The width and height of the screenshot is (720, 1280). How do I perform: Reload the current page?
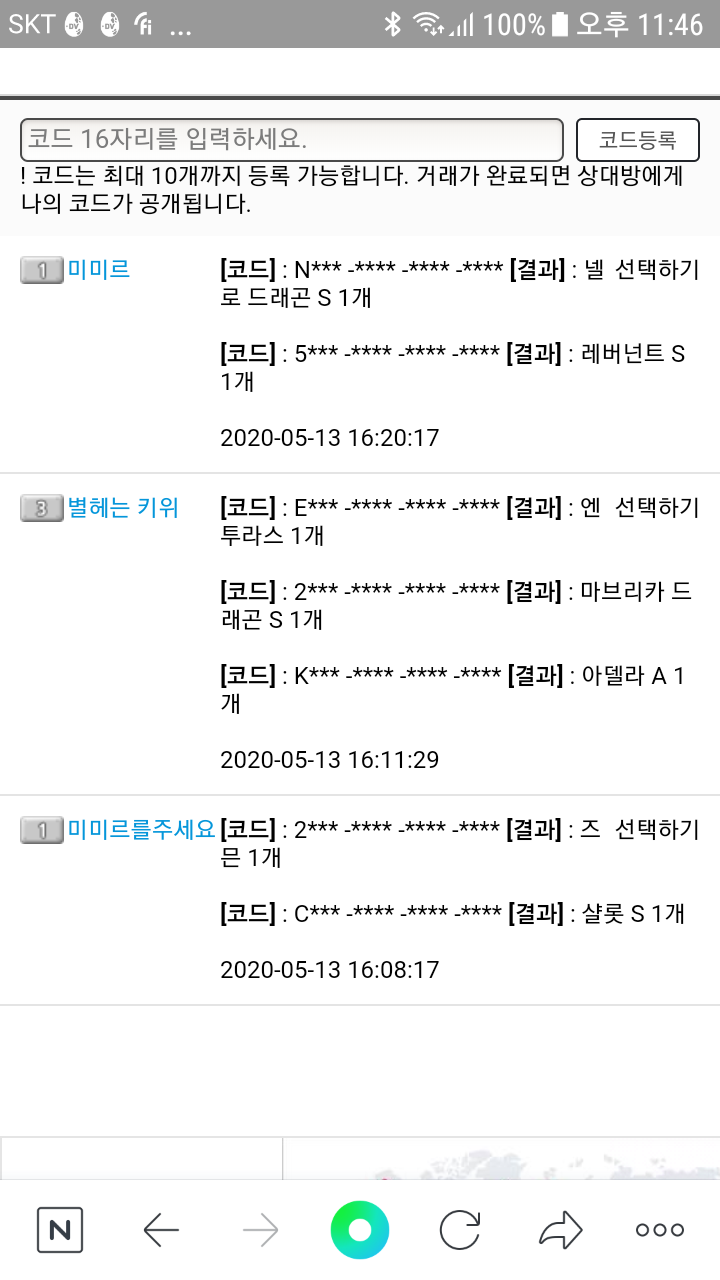point(460,1230)
